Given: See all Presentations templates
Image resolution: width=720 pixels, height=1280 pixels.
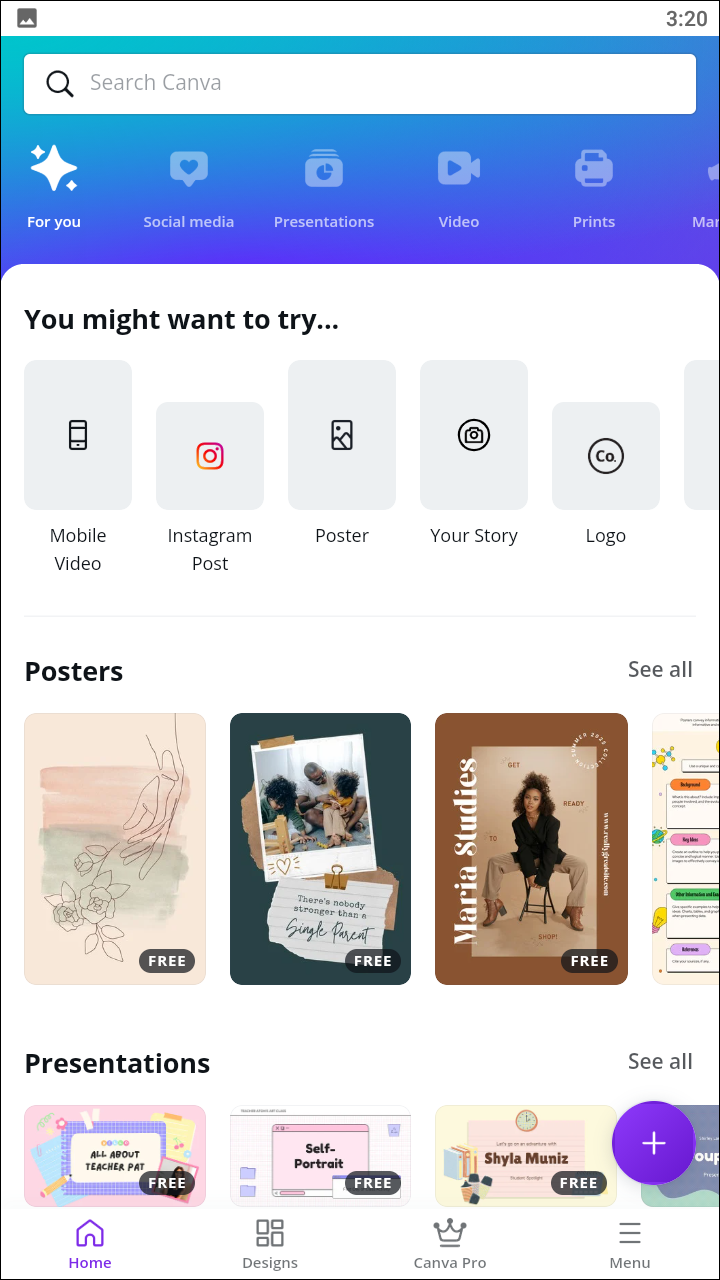Looking at the screenshot, I should coord(660,1062).
